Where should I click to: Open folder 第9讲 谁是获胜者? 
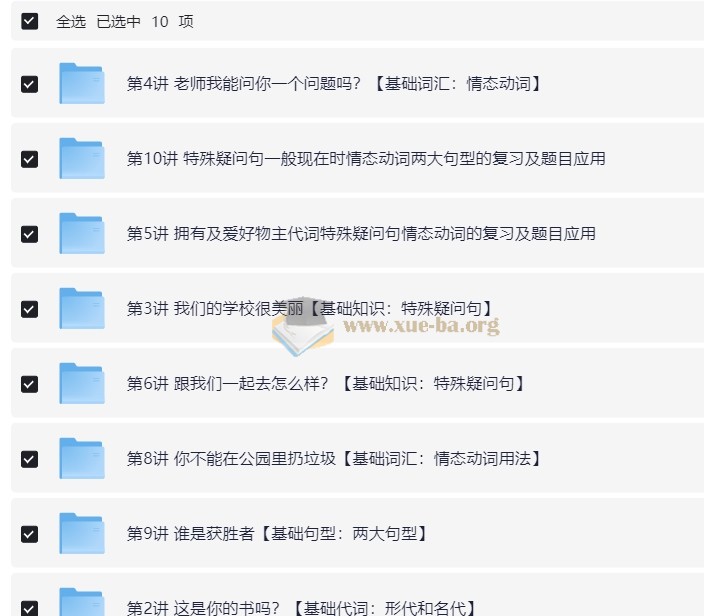point(277,534)
